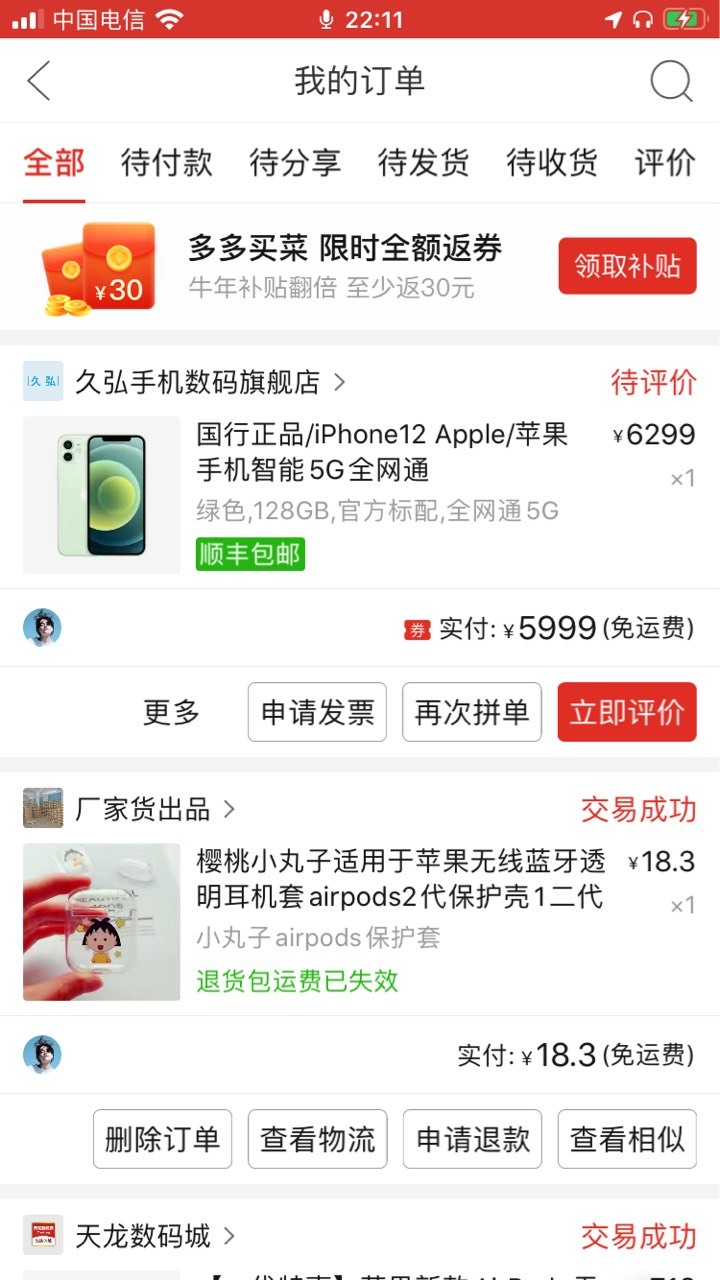
Task: Switch to the 待付款 tab
Action: tap(167, 162)
